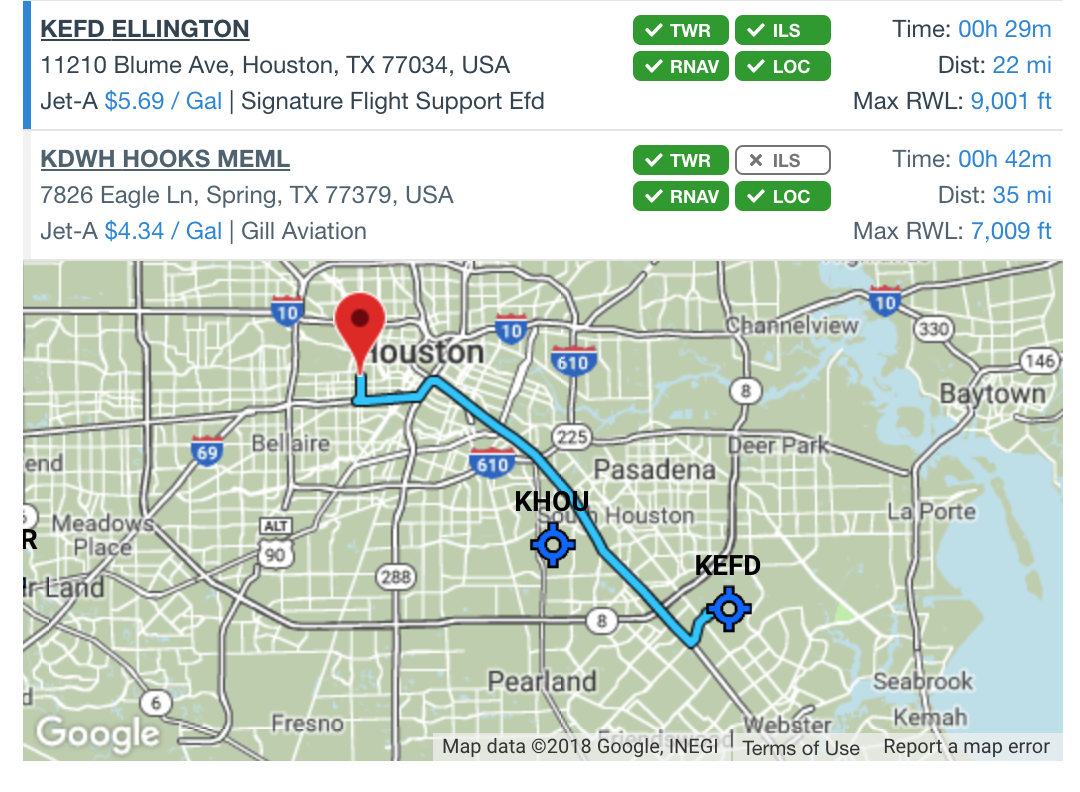Open the Google logo link on the map
Image resolution: width=1080 pixels, height=792 pixels.
[x=97, y=734]
